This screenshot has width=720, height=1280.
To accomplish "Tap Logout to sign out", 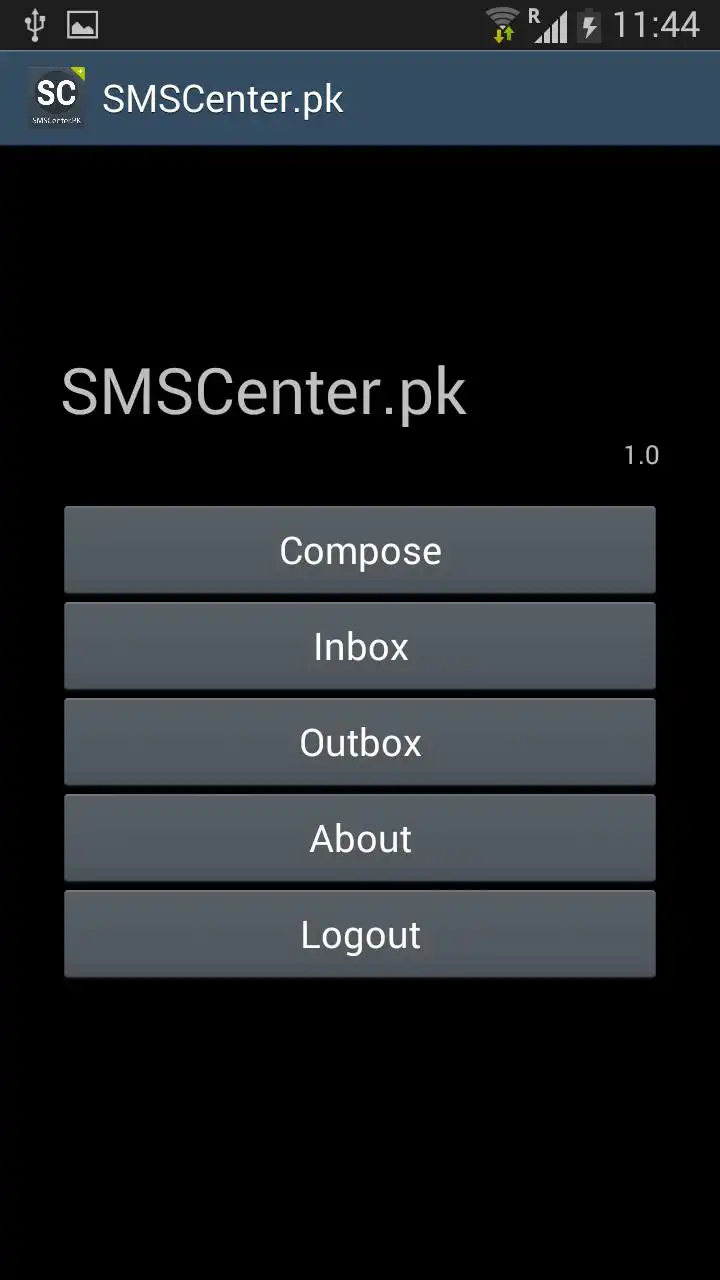I will [360, 934].
